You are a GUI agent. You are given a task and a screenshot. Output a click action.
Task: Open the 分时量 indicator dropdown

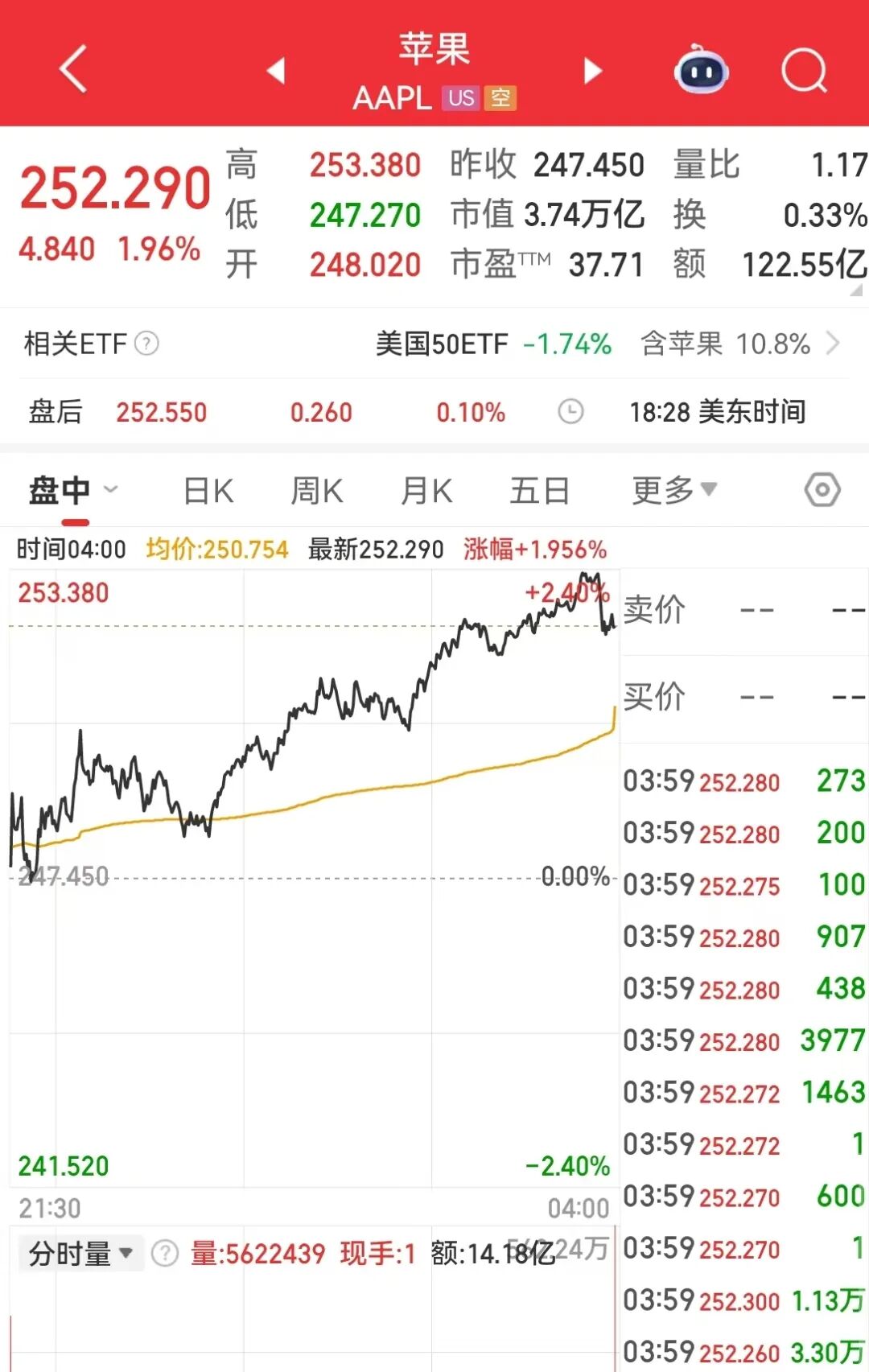click(x=80, y=1253)
